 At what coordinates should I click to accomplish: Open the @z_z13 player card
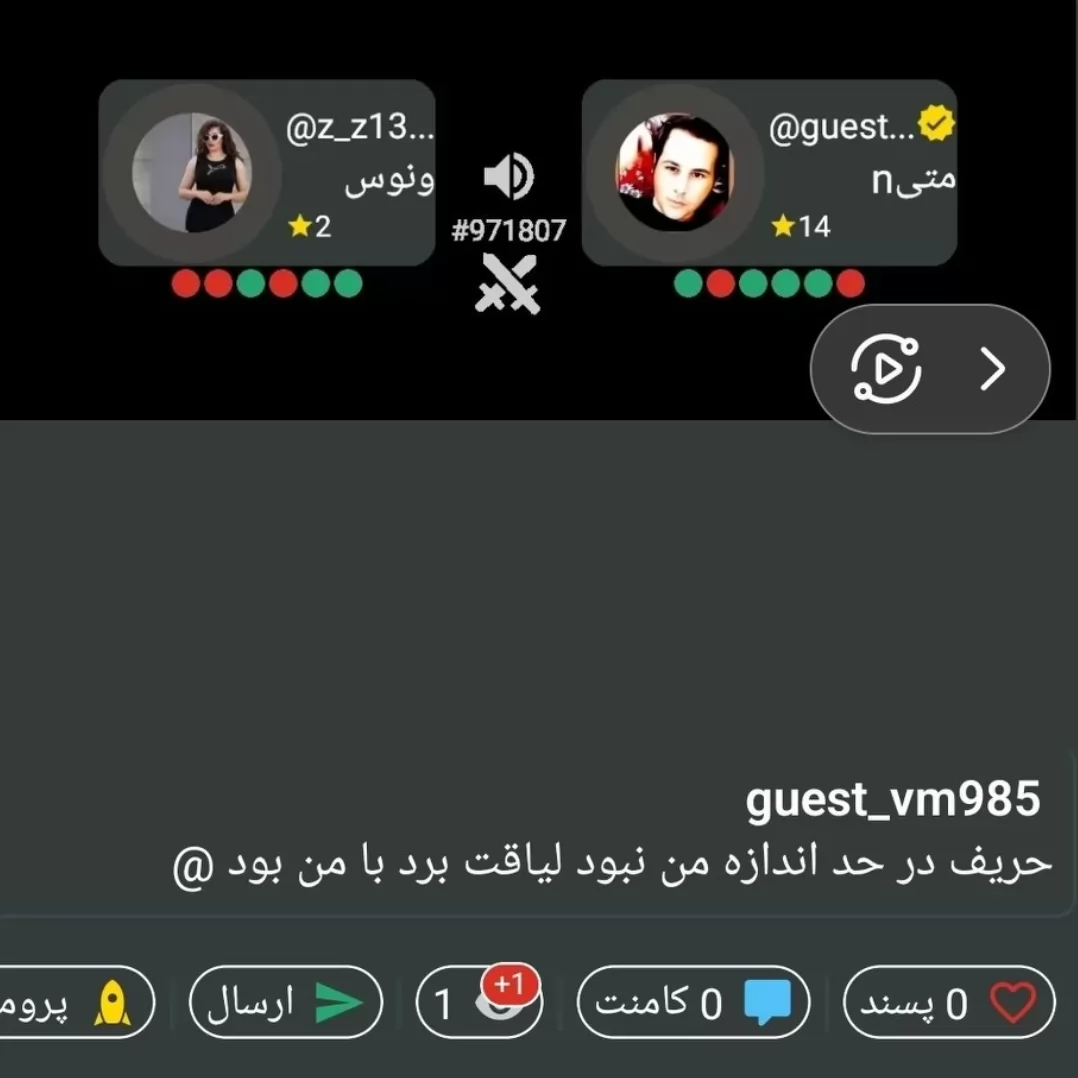click(267, 173)
